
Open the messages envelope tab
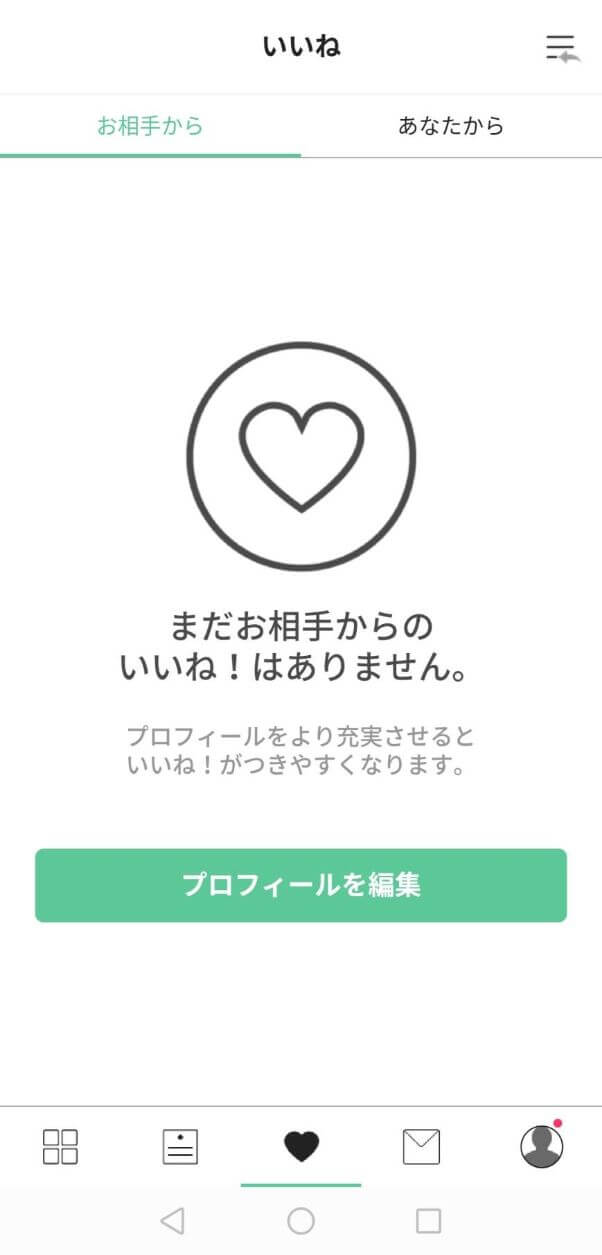[x=421, y=1146]
